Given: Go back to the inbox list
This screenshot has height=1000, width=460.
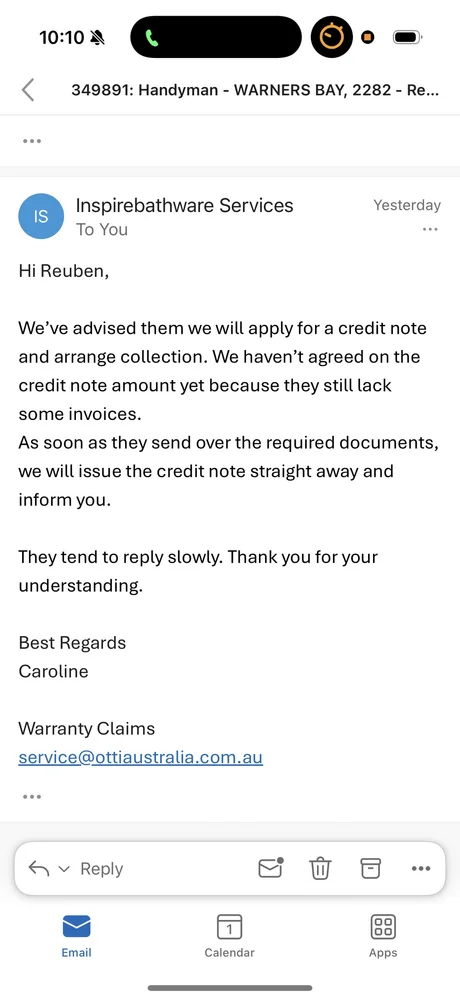Looking at the screenshot, I should [x=28, y=90].
